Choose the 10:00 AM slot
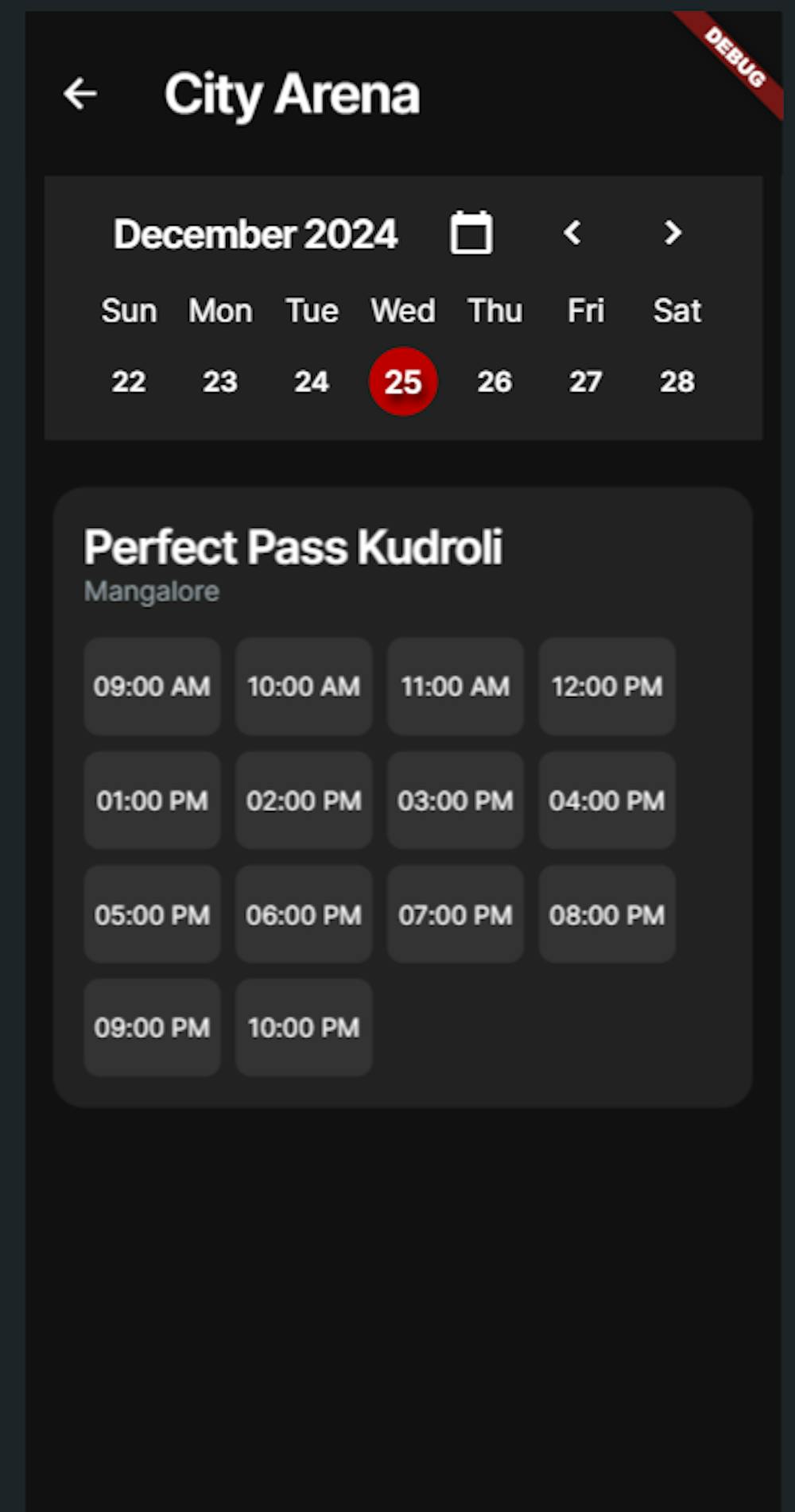Image resolution: width=795 pixels, height=1512 pixels. [x=304, y=686]
